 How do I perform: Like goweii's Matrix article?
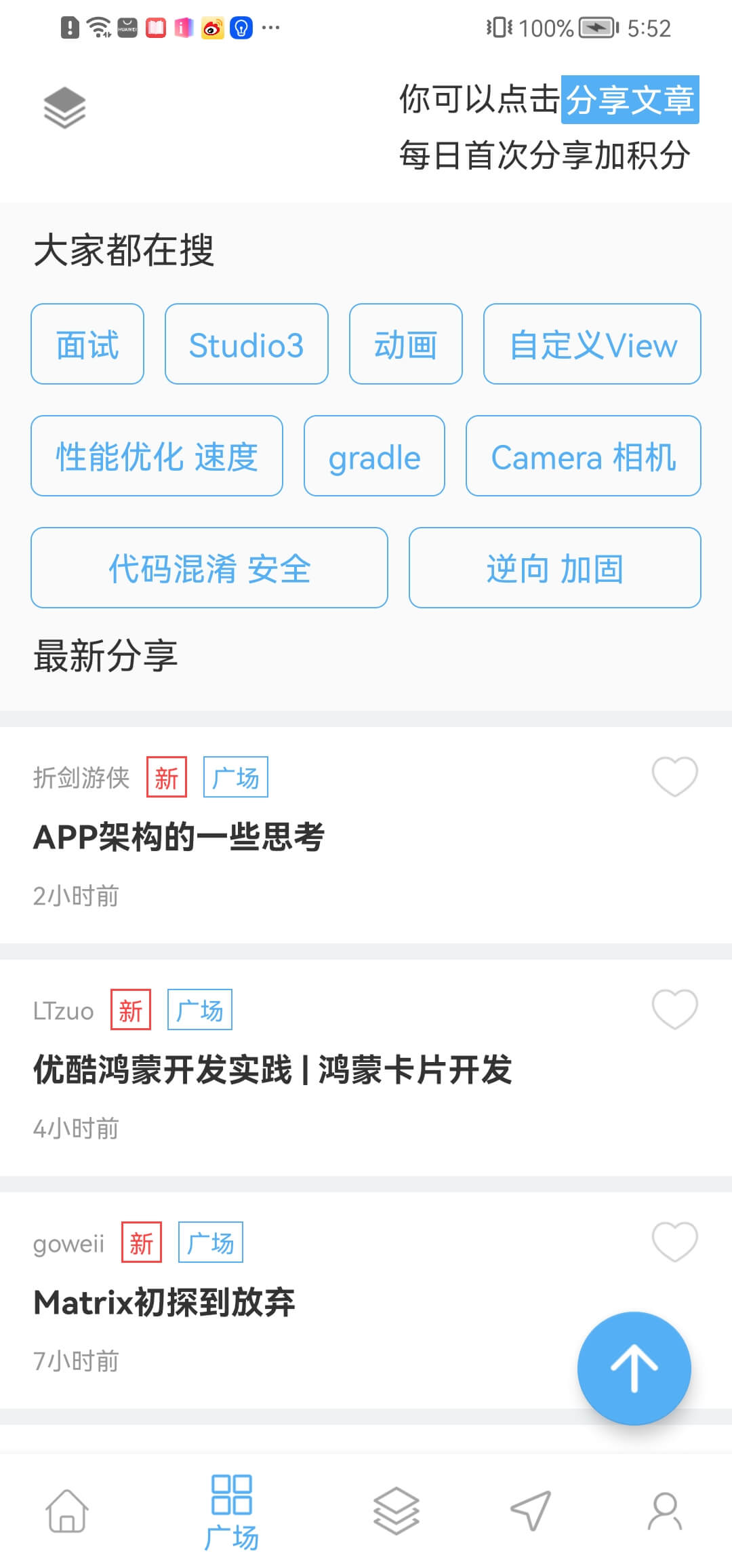pyautogui.click(x=674, y=1242)
